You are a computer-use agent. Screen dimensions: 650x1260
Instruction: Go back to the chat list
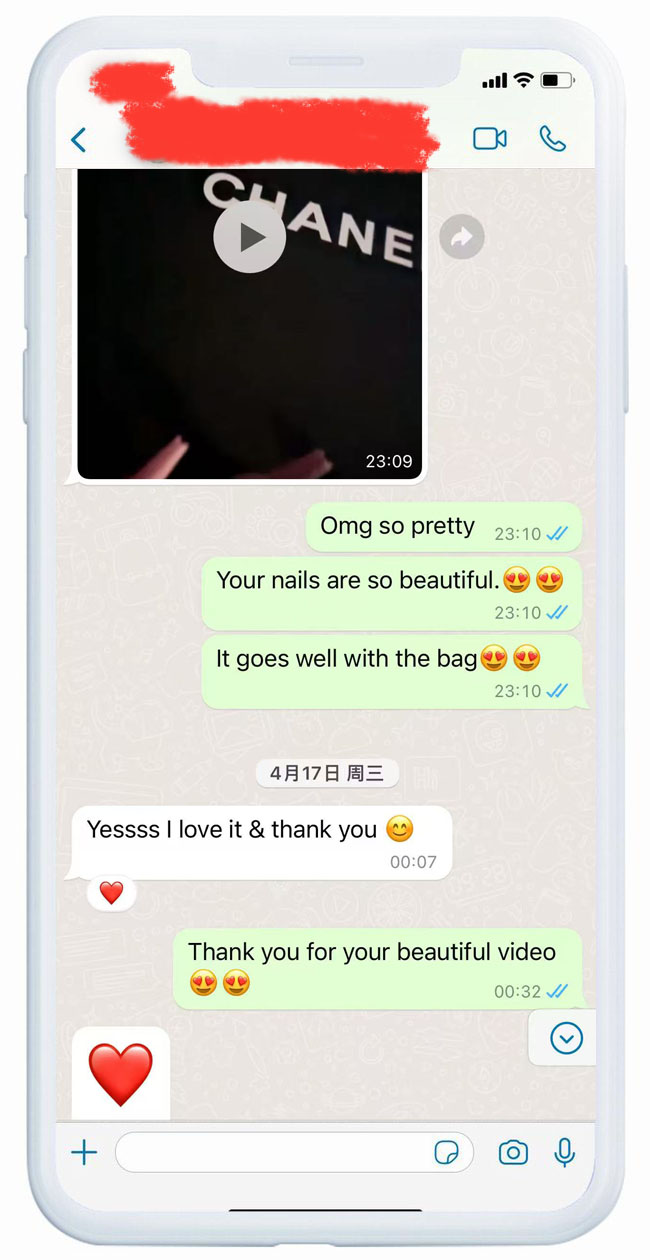click(x=79, y=140)
